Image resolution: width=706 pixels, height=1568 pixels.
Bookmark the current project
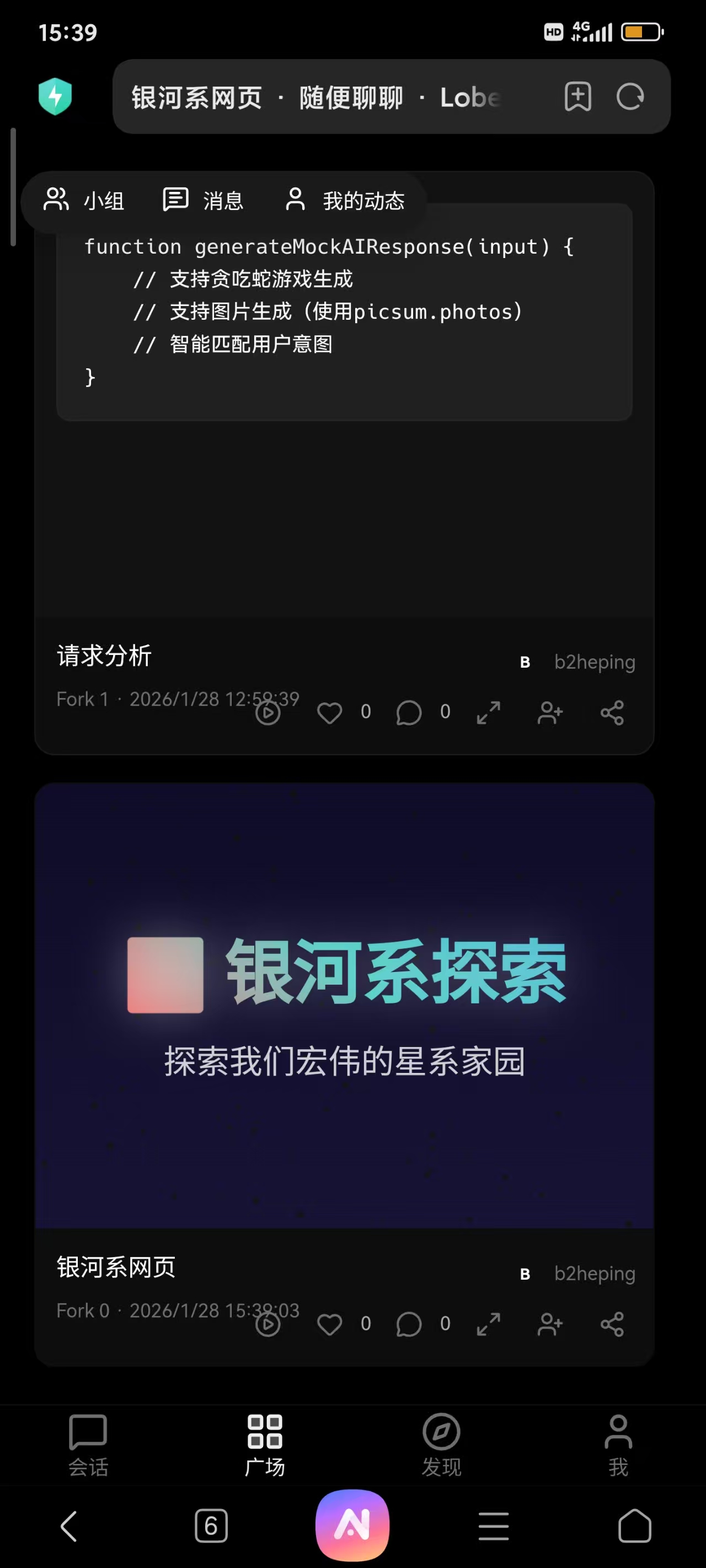577,97
